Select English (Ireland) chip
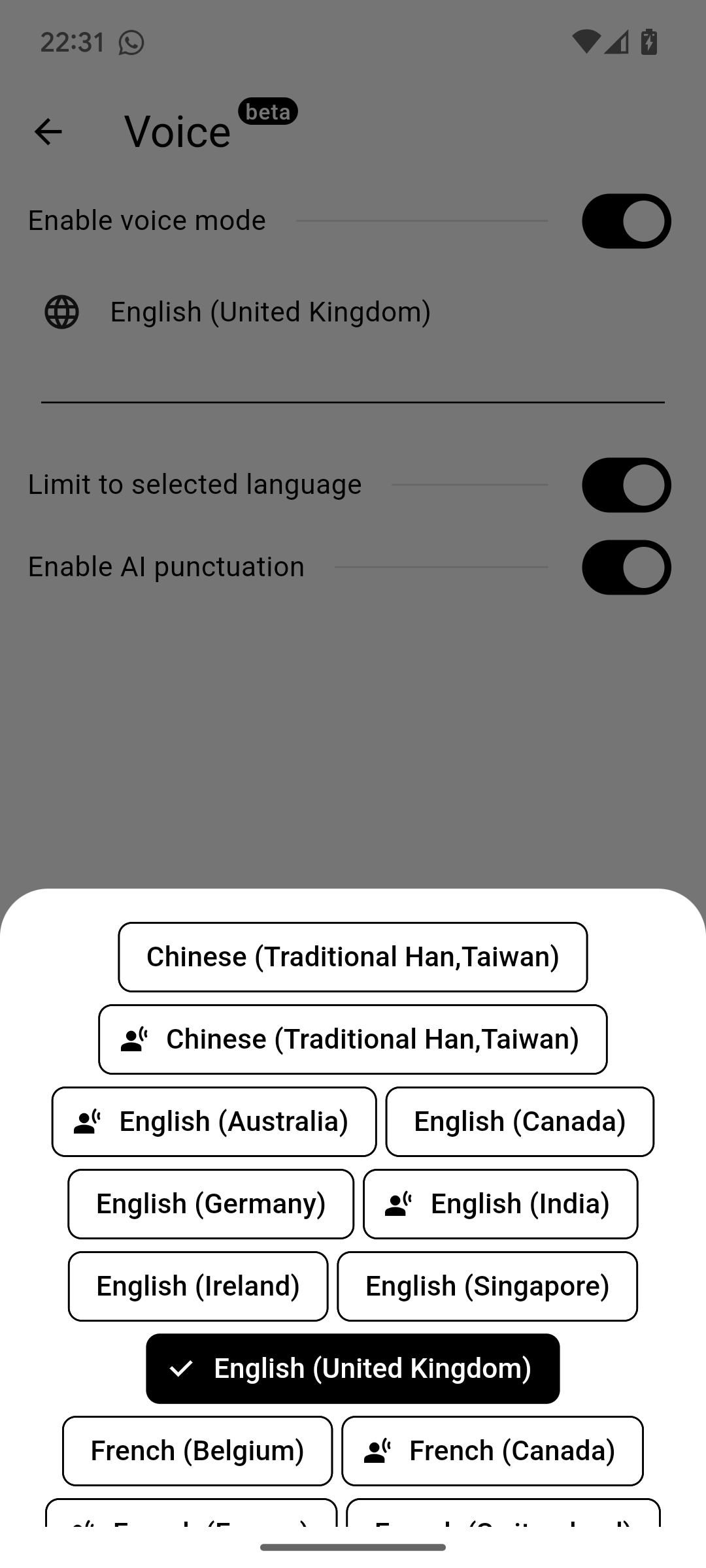This screenshot has width=706, height=1568. pos(197,1286)
